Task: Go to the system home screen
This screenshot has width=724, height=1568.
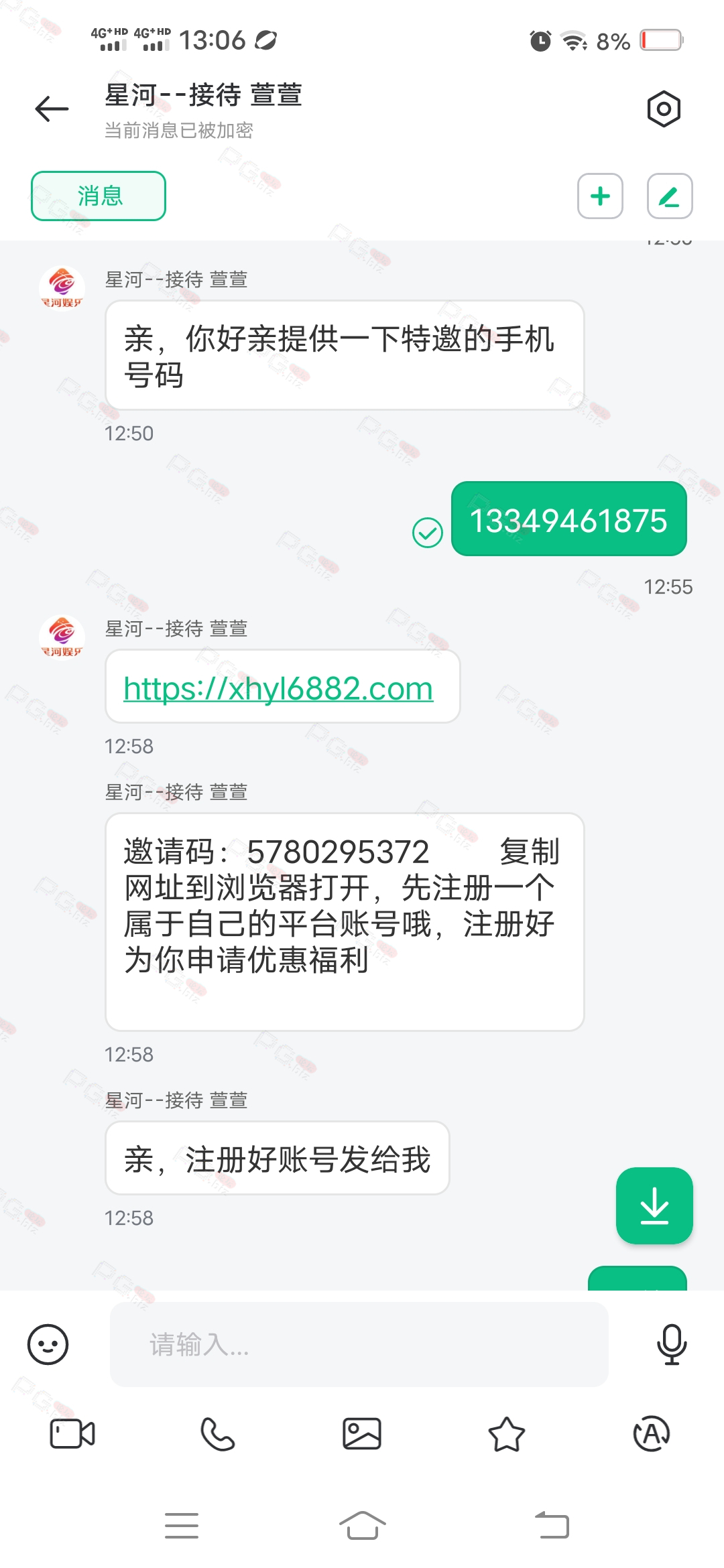Action: (x=362, y=1526)
